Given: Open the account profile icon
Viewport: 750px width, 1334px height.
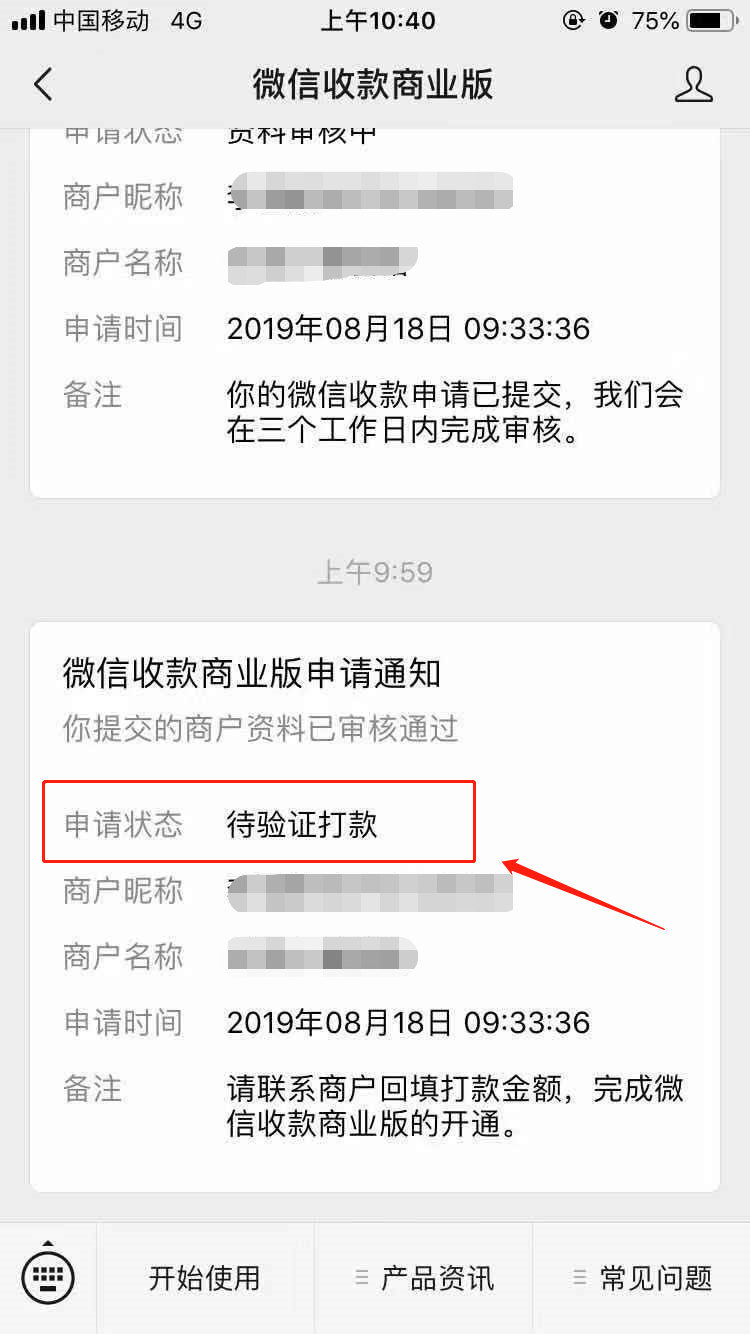Looking at the screenshot, I should 693,85.
